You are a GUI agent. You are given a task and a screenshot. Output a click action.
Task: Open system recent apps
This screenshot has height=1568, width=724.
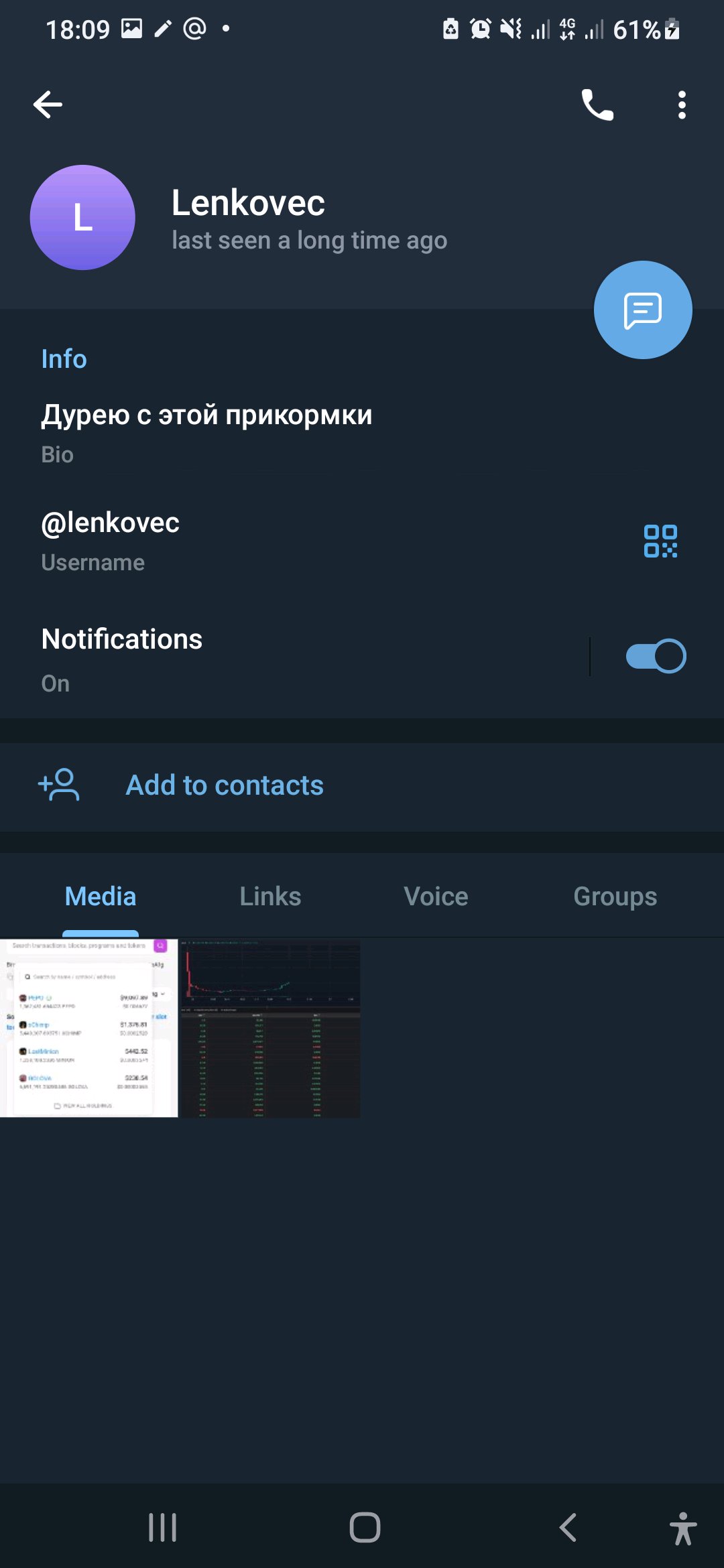coord(162,1528)
